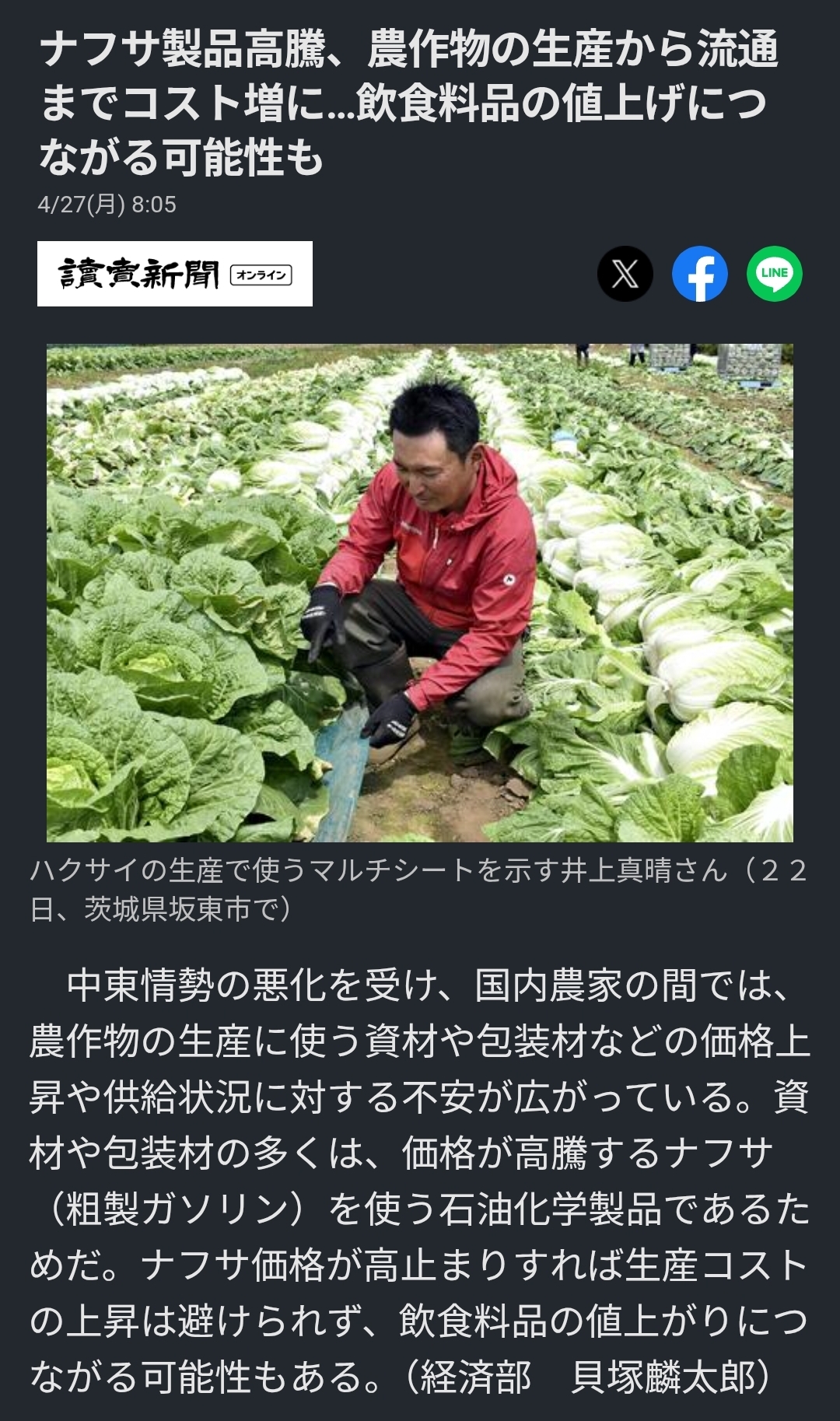The width and height of the screenshot is (840, 1421).
Task: Share the article on Facebook
Action: [699, 274]
